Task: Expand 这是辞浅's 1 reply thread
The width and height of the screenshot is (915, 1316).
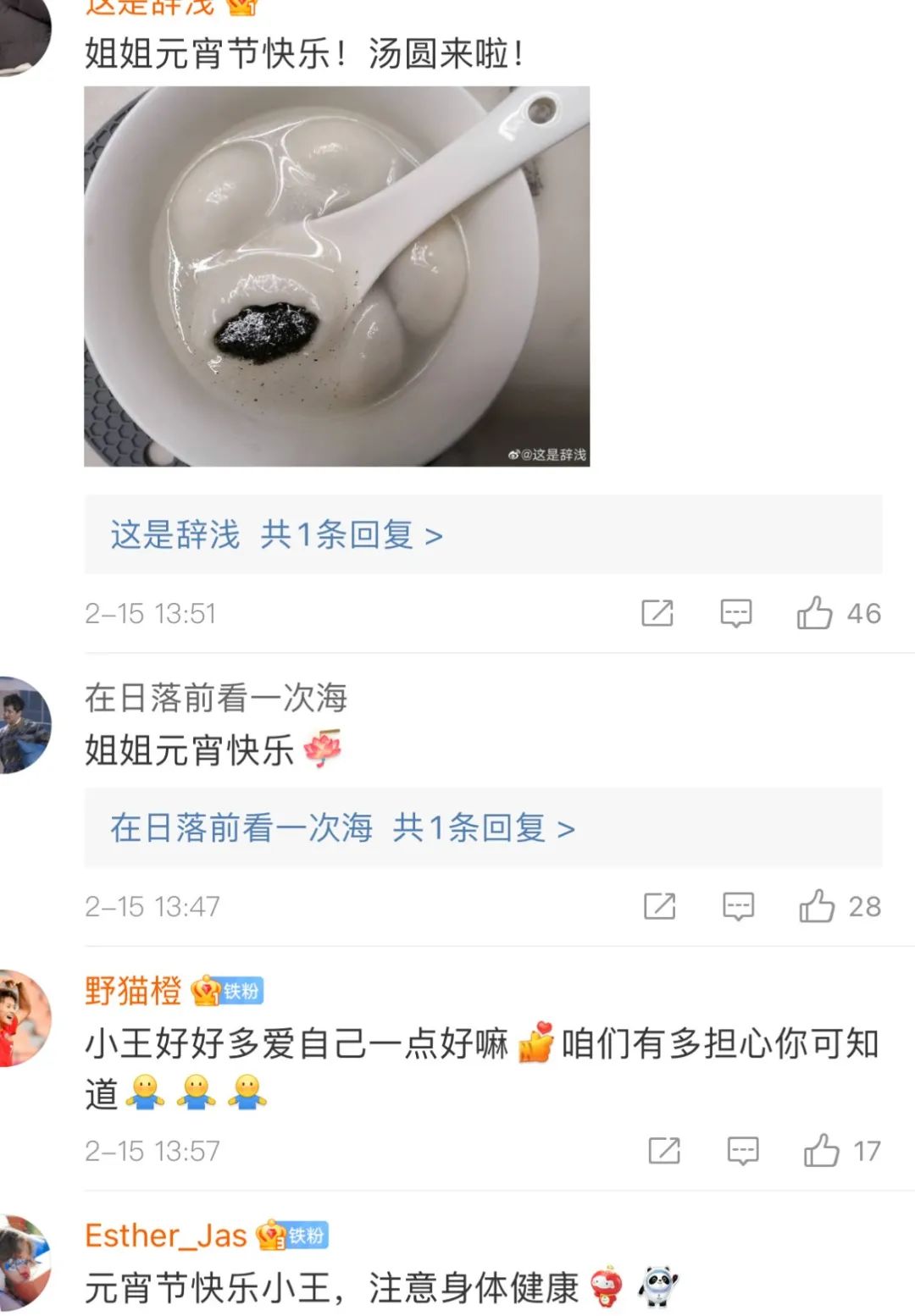Action: [x=276, y=535]
